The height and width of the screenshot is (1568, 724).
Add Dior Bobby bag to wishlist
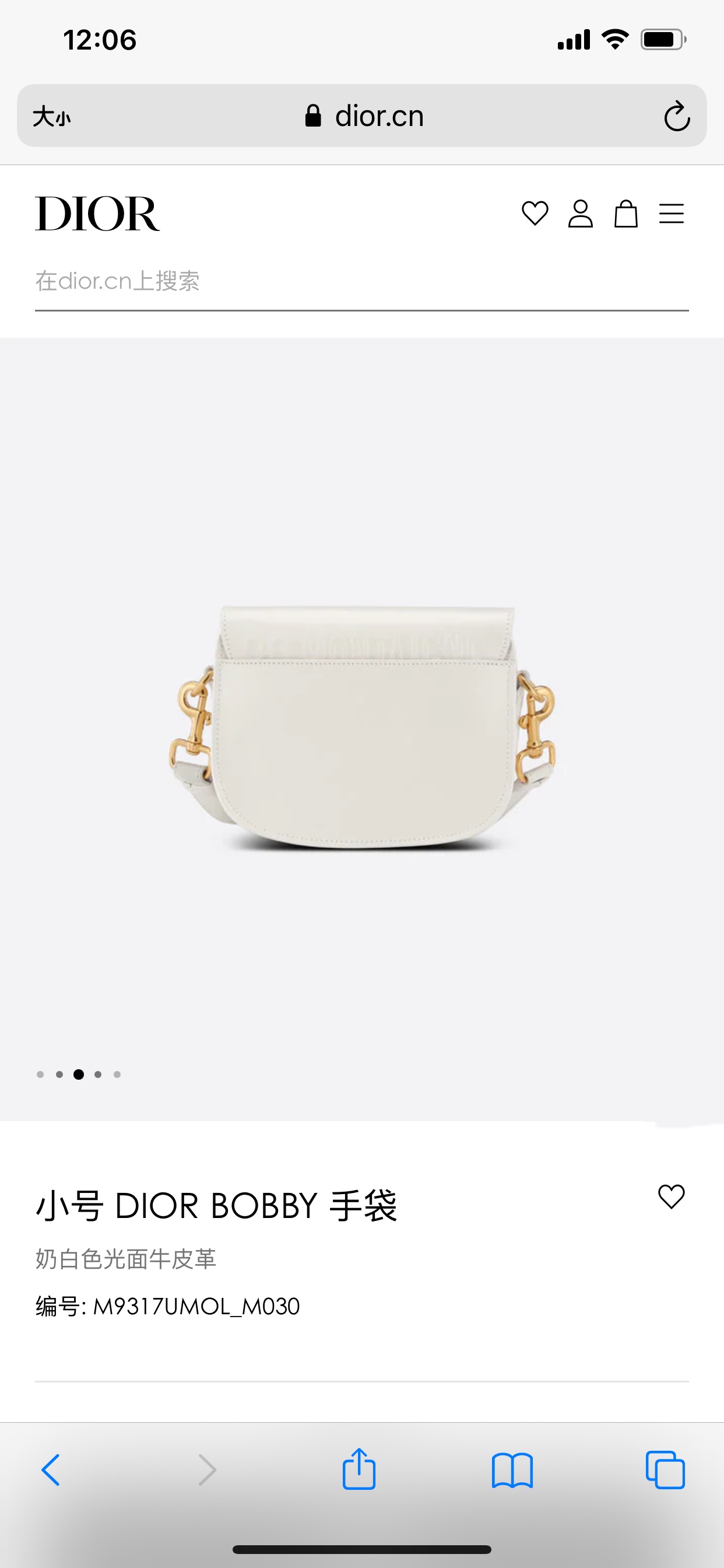pyautogui.click(x=671, y=1196)
